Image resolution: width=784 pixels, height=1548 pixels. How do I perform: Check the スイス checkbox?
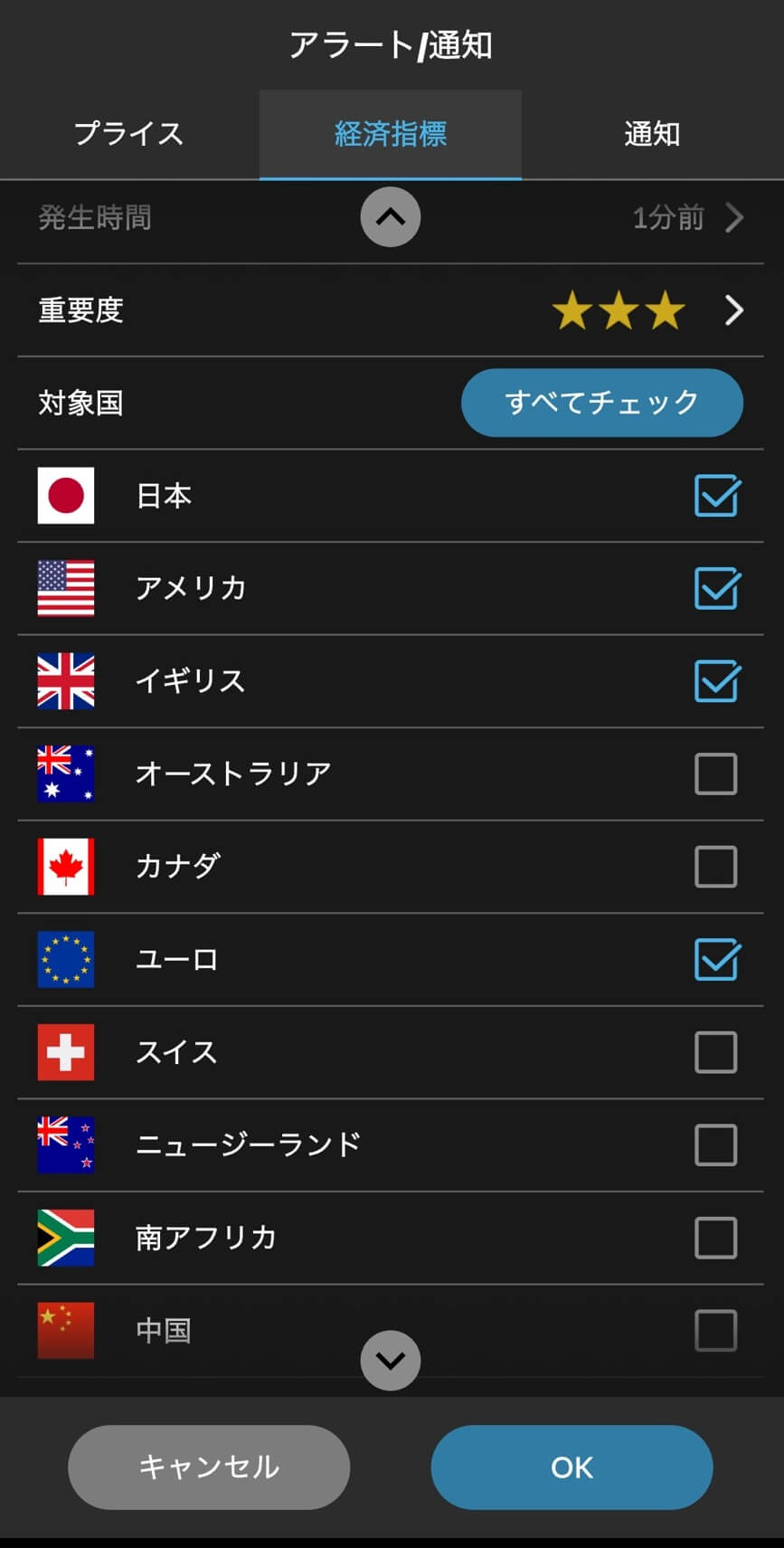(x=716, y=1052)
